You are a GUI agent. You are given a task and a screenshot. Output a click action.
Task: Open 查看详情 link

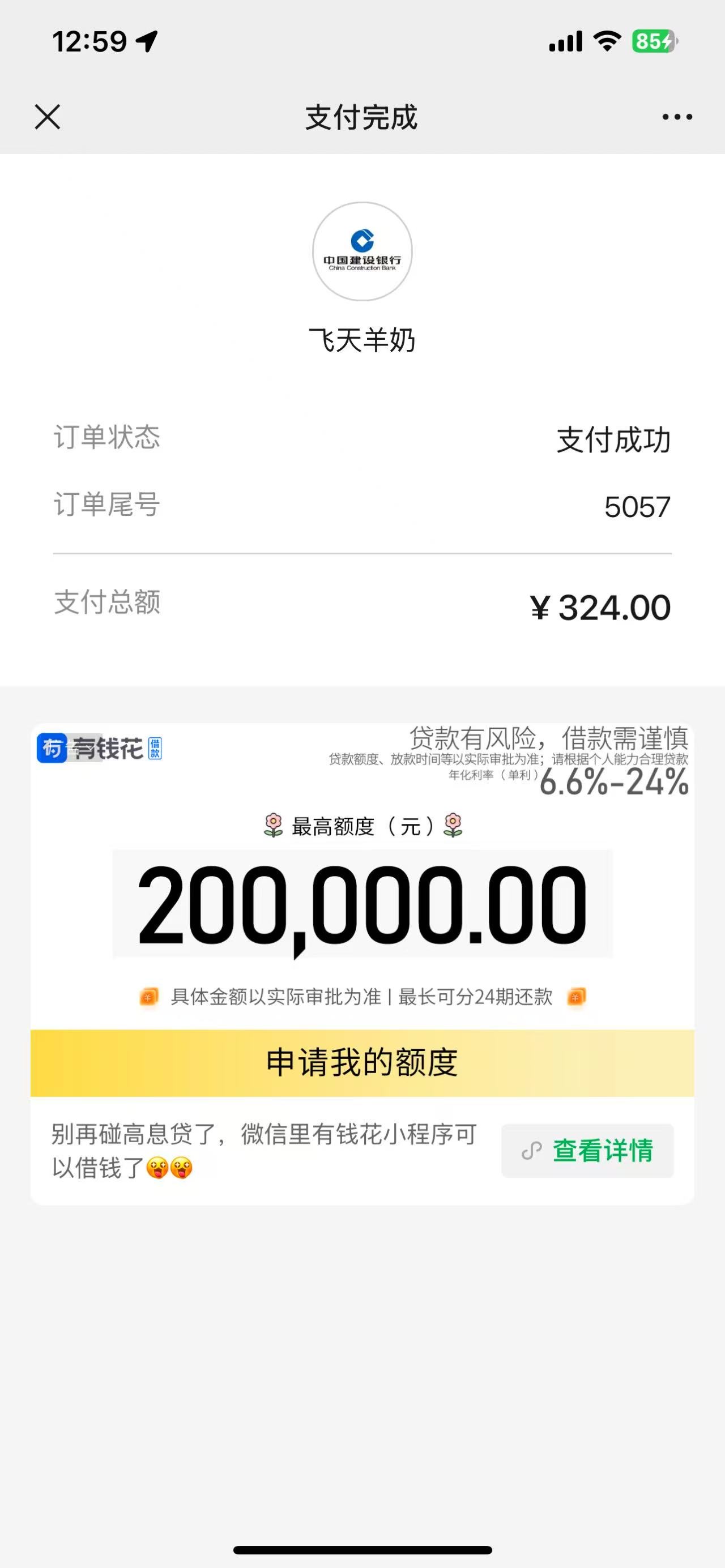pyautogui.click(x=587, y=1151)
